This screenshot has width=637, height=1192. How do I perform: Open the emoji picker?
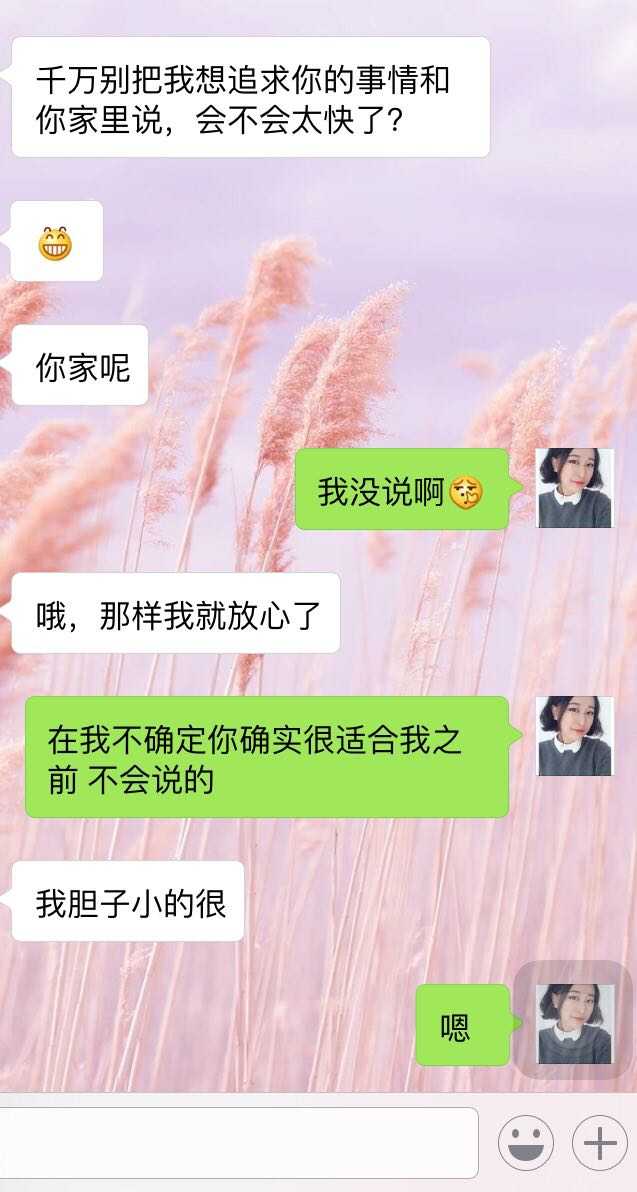pyautogui.click(x=525, y=1142)
